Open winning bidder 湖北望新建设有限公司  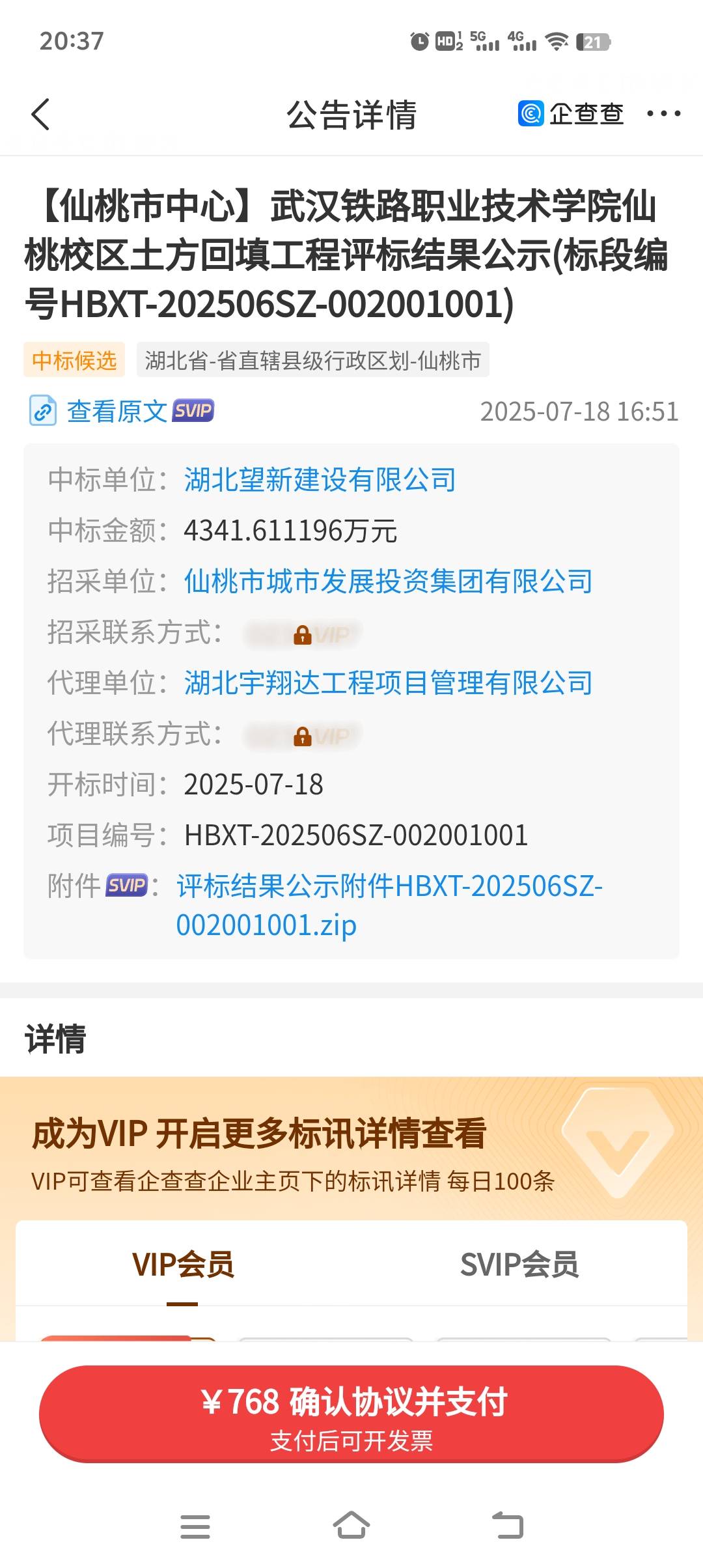[320, 480]
